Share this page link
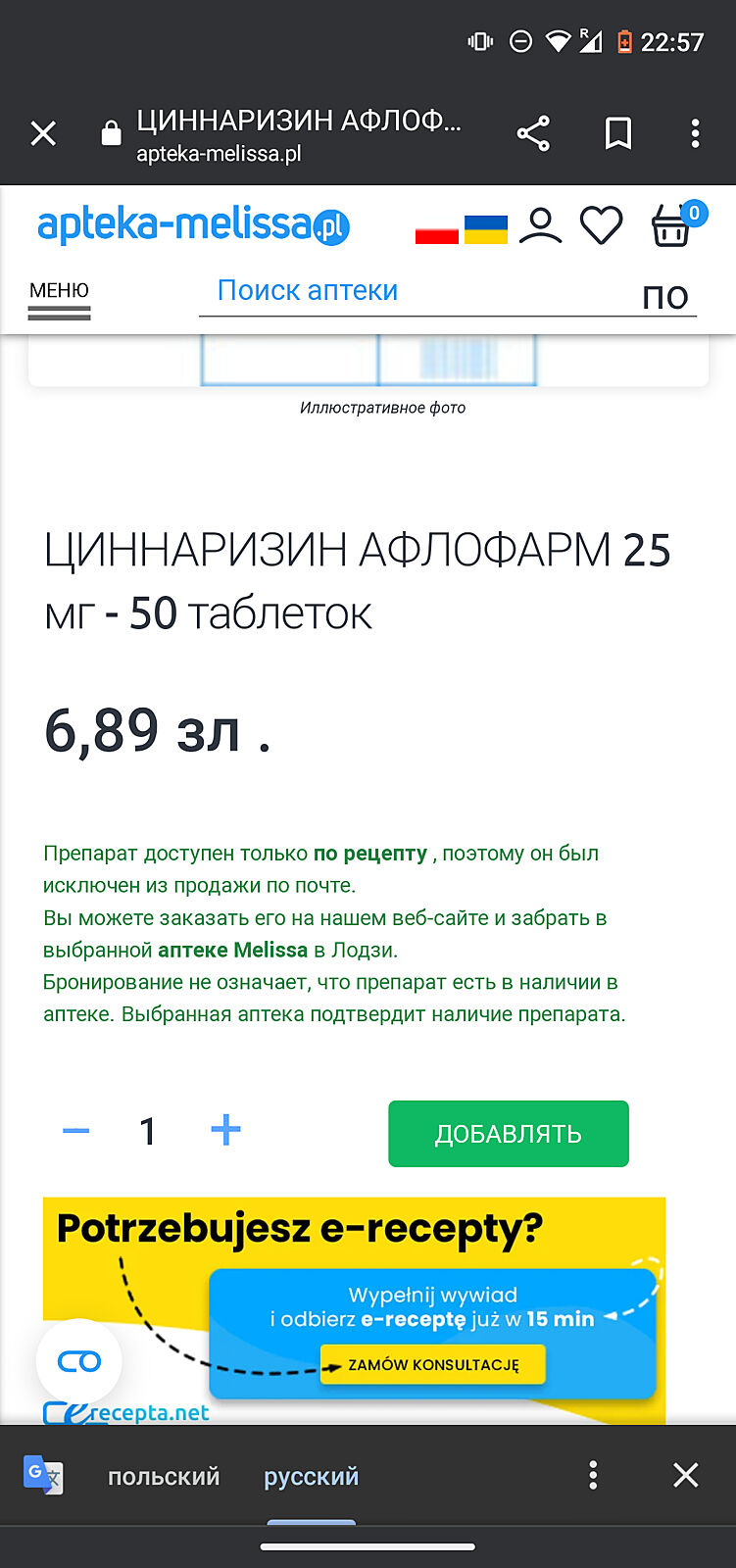This screenshot has height=1568, width=736. [x=533, y=133]
